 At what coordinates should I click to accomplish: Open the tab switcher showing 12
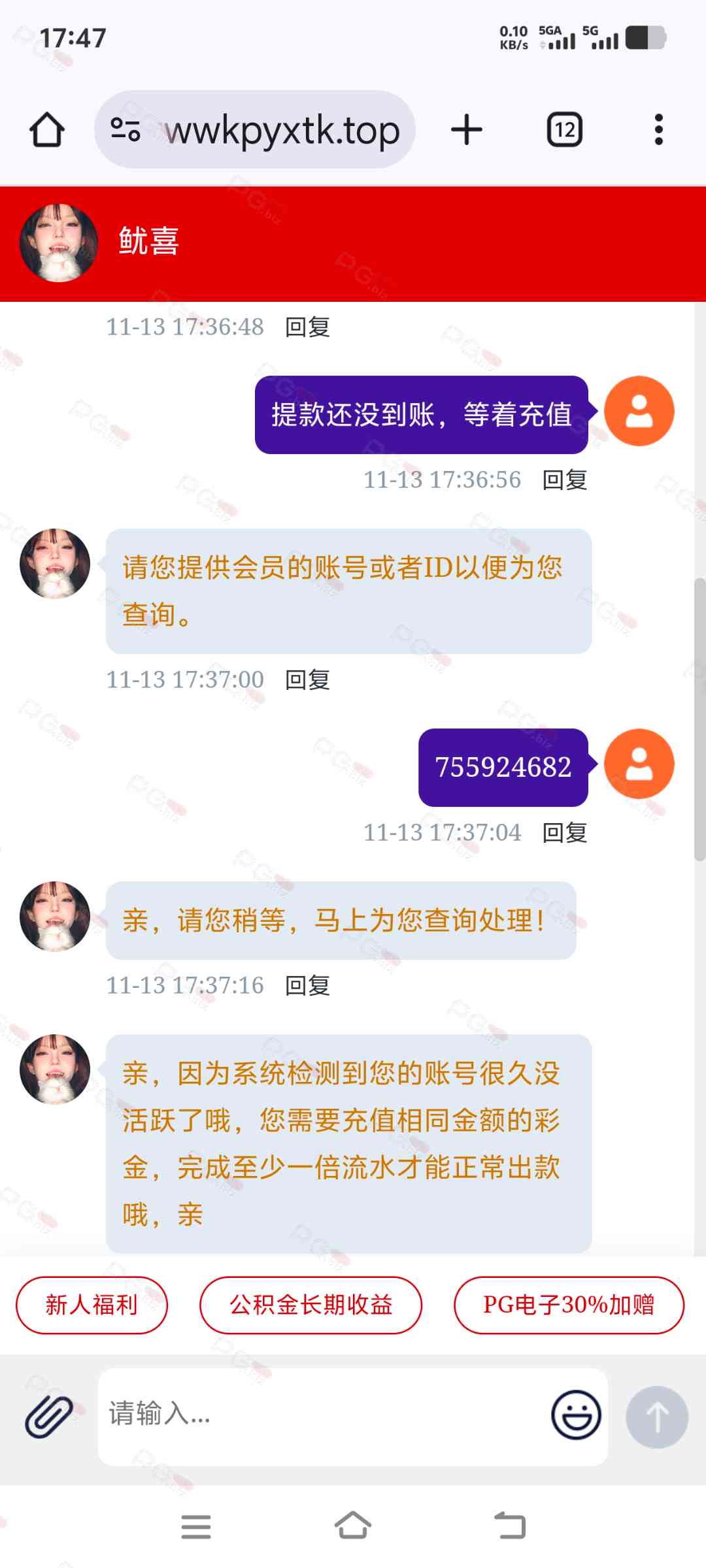[564, 130]
